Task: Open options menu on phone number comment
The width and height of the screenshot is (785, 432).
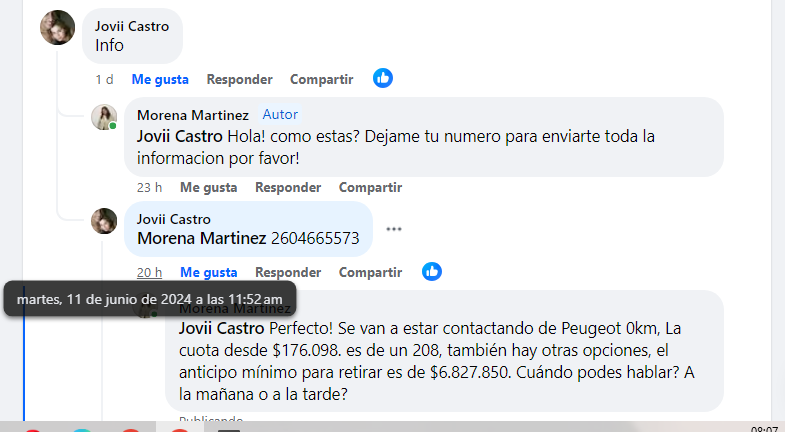Action: (x=394, y=229)
